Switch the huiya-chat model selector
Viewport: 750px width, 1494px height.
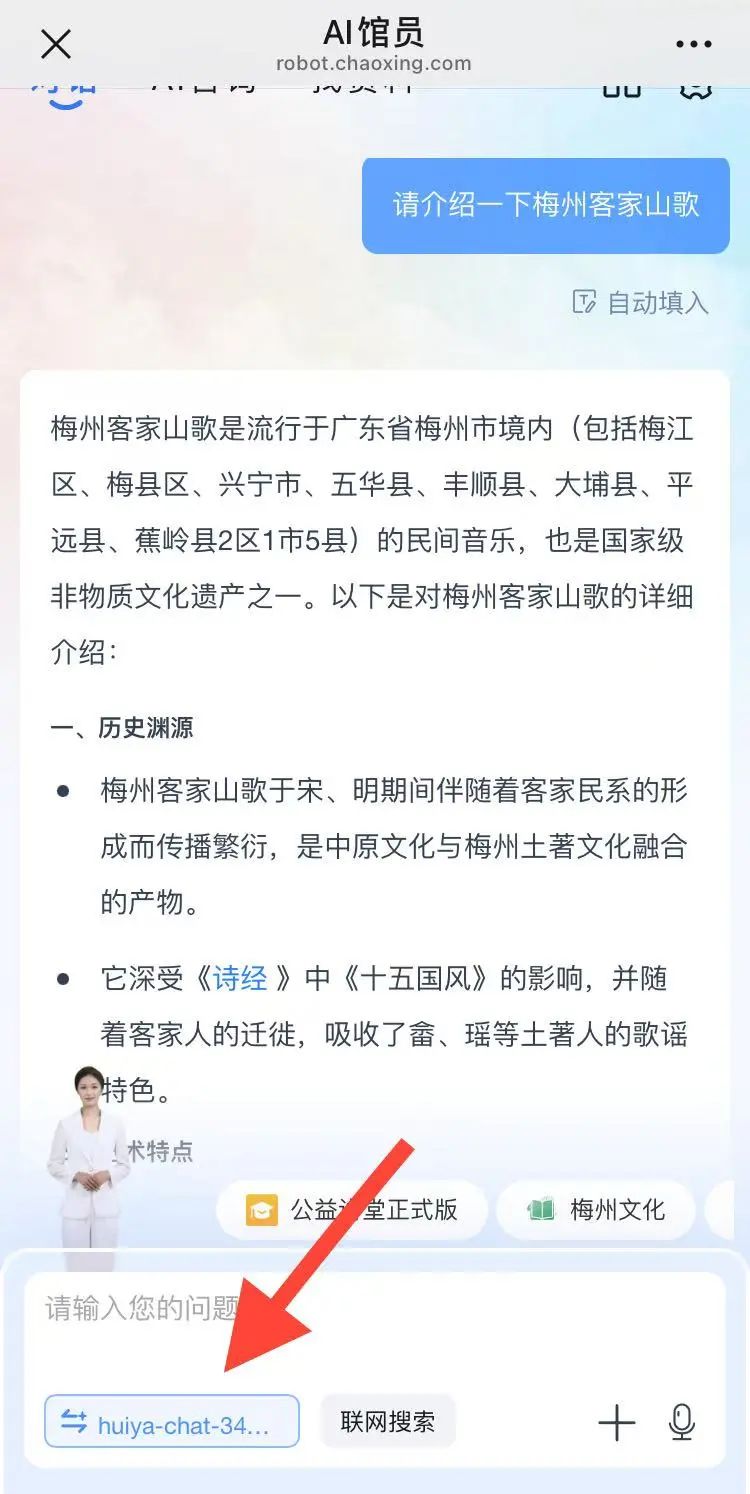pos(172,1421)
